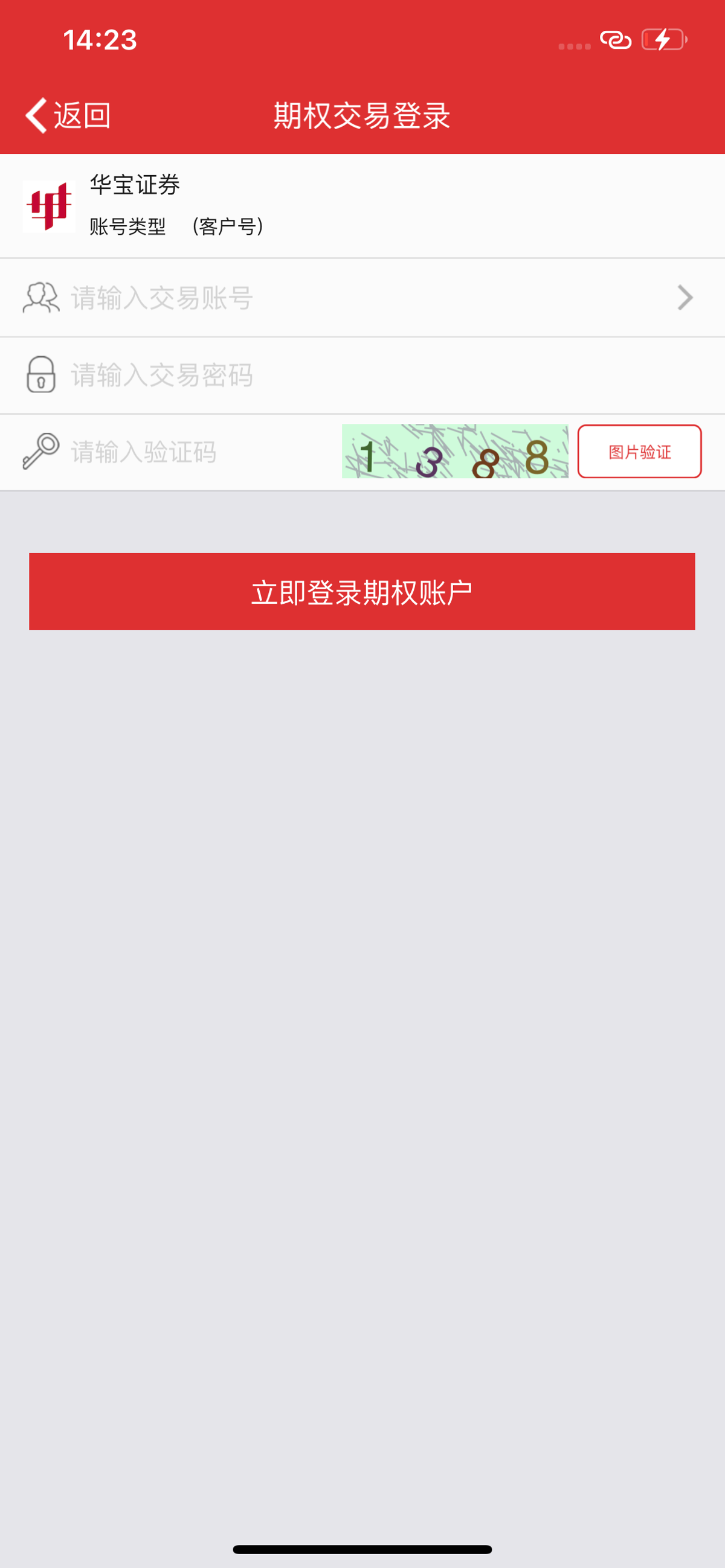The width and height of the screenshot is (725, 1568).
Task: Click the padlock icon for the password field
Action: [x=39, y=376]
